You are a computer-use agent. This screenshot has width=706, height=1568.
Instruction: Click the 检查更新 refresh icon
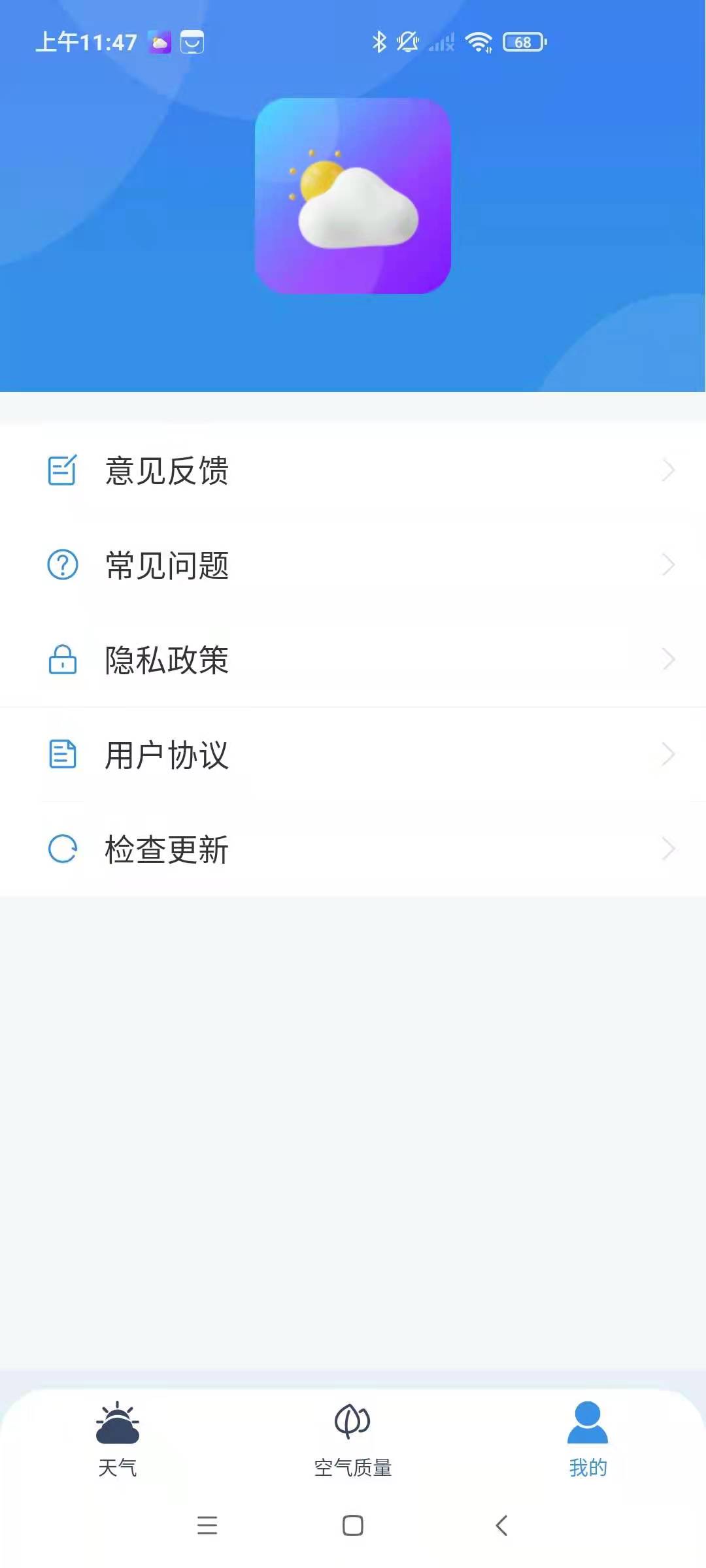coord(62,848)
